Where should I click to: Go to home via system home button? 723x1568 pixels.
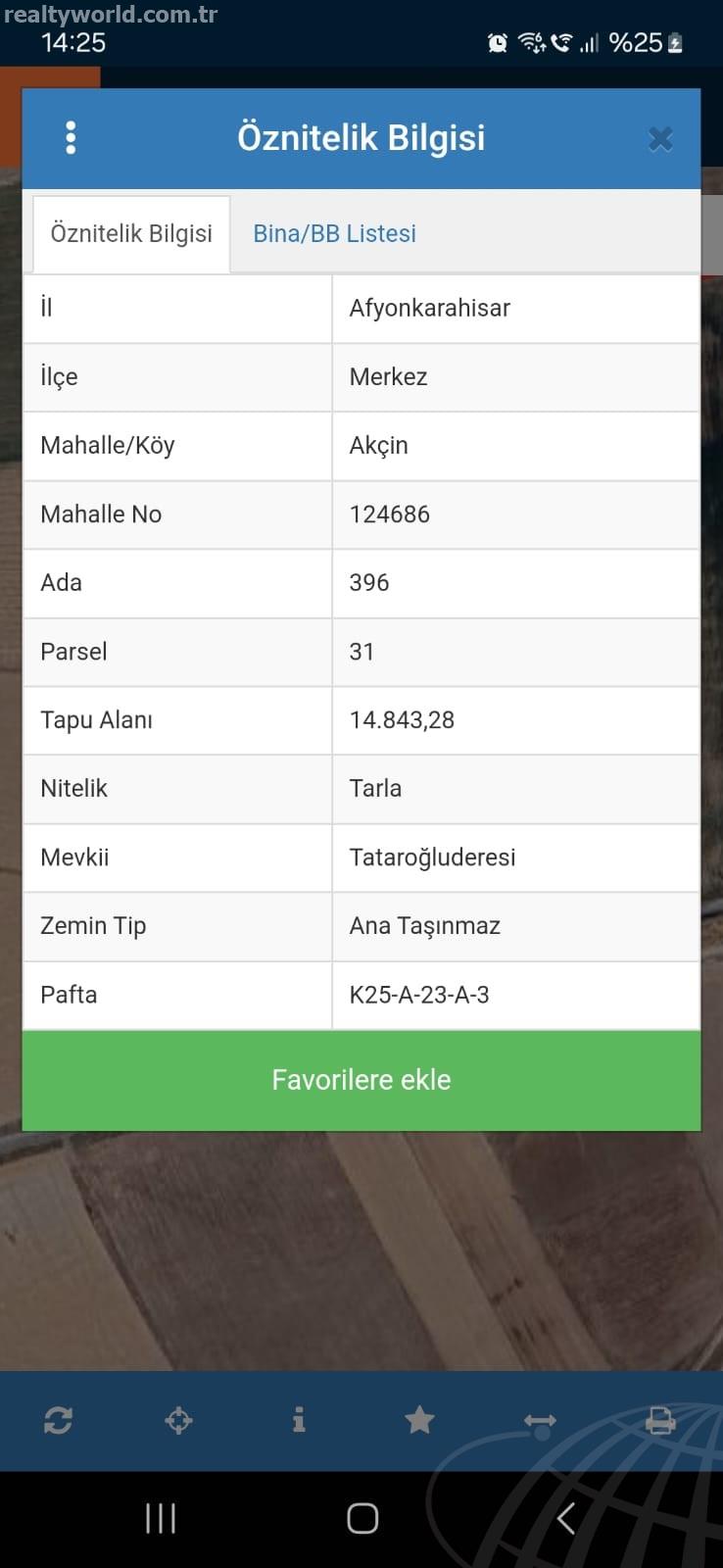(x=362, y=1518)
